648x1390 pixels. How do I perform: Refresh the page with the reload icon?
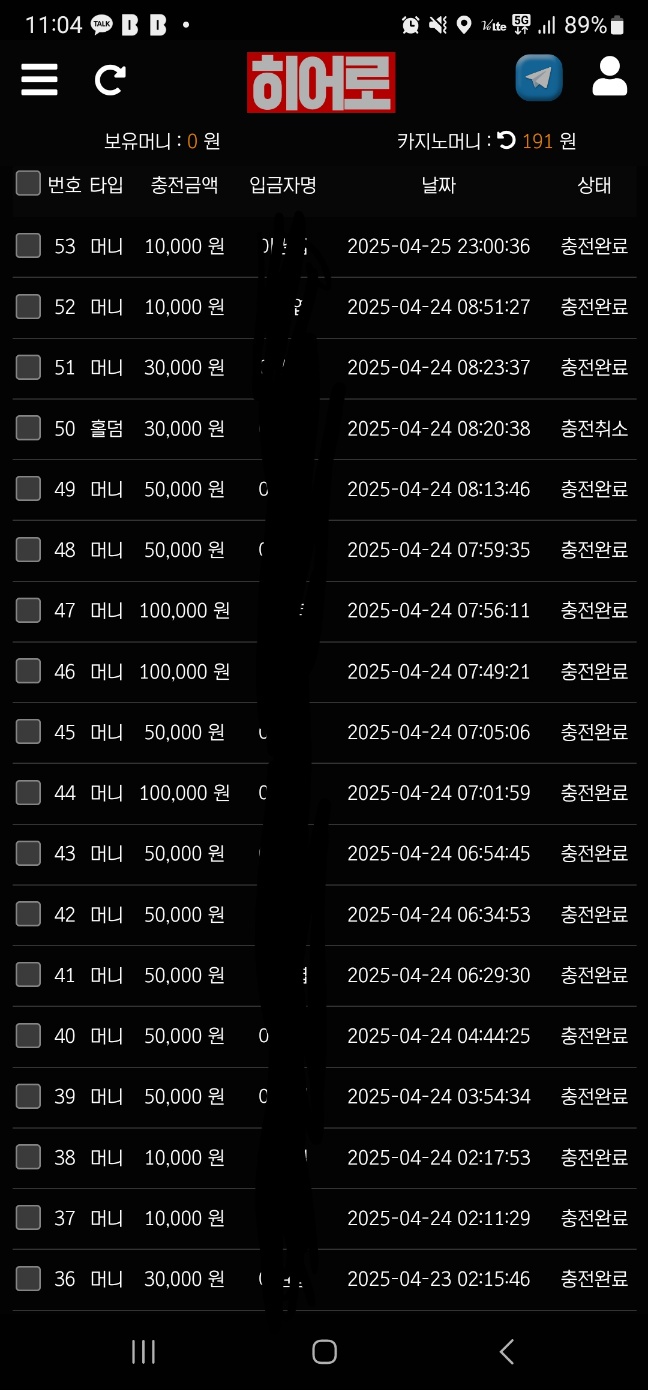pyautogui.click(x=109, y=79)
